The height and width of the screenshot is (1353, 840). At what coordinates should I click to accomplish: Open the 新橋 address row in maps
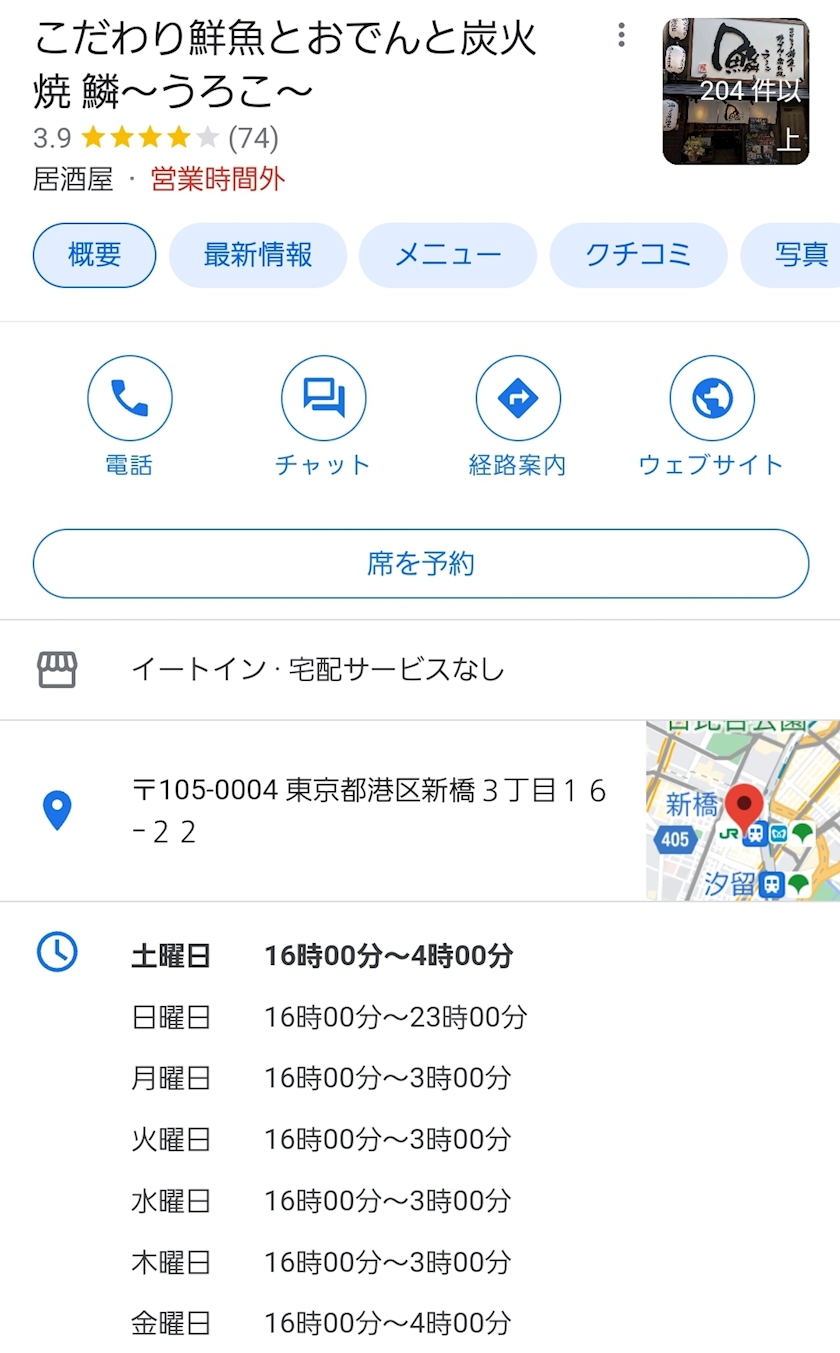point(322,811)
